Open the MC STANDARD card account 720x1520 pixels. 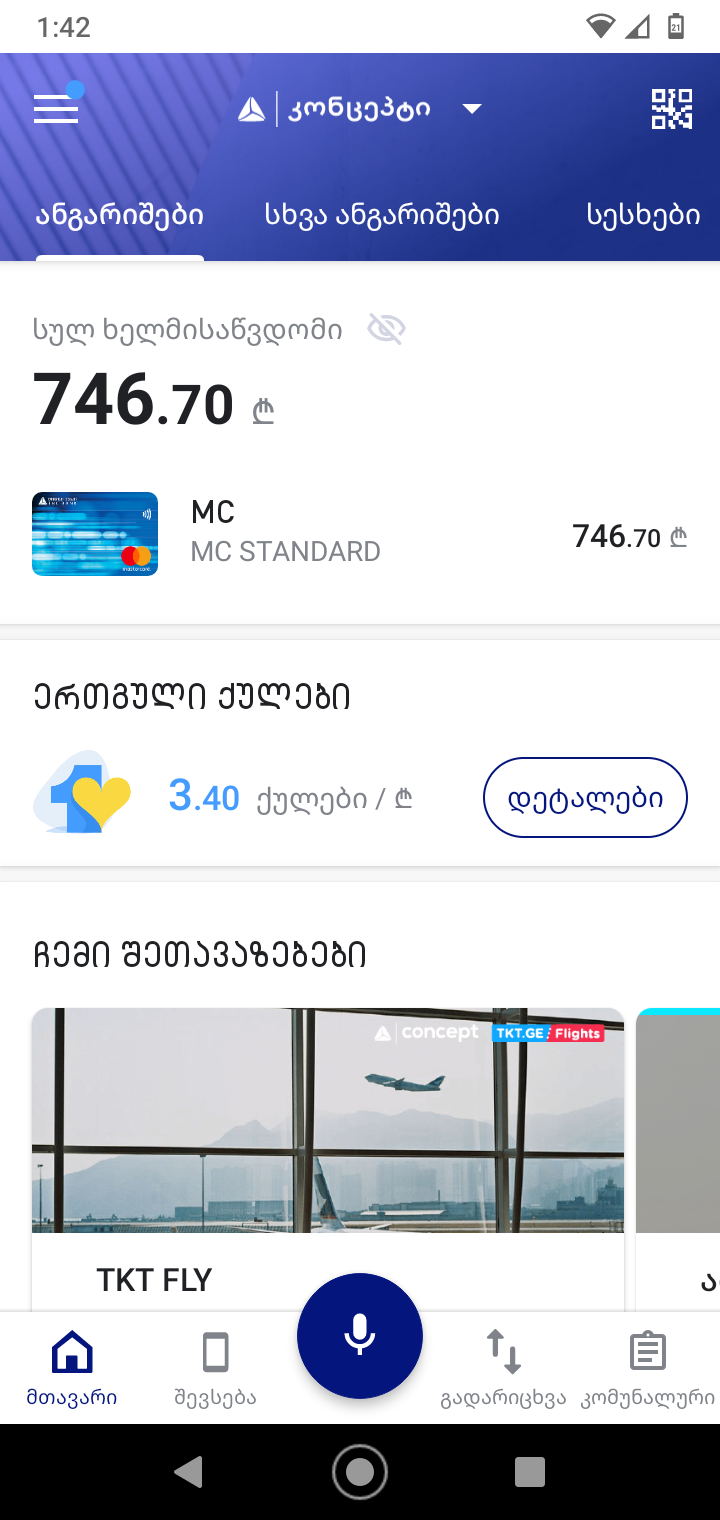coord(360,536)
